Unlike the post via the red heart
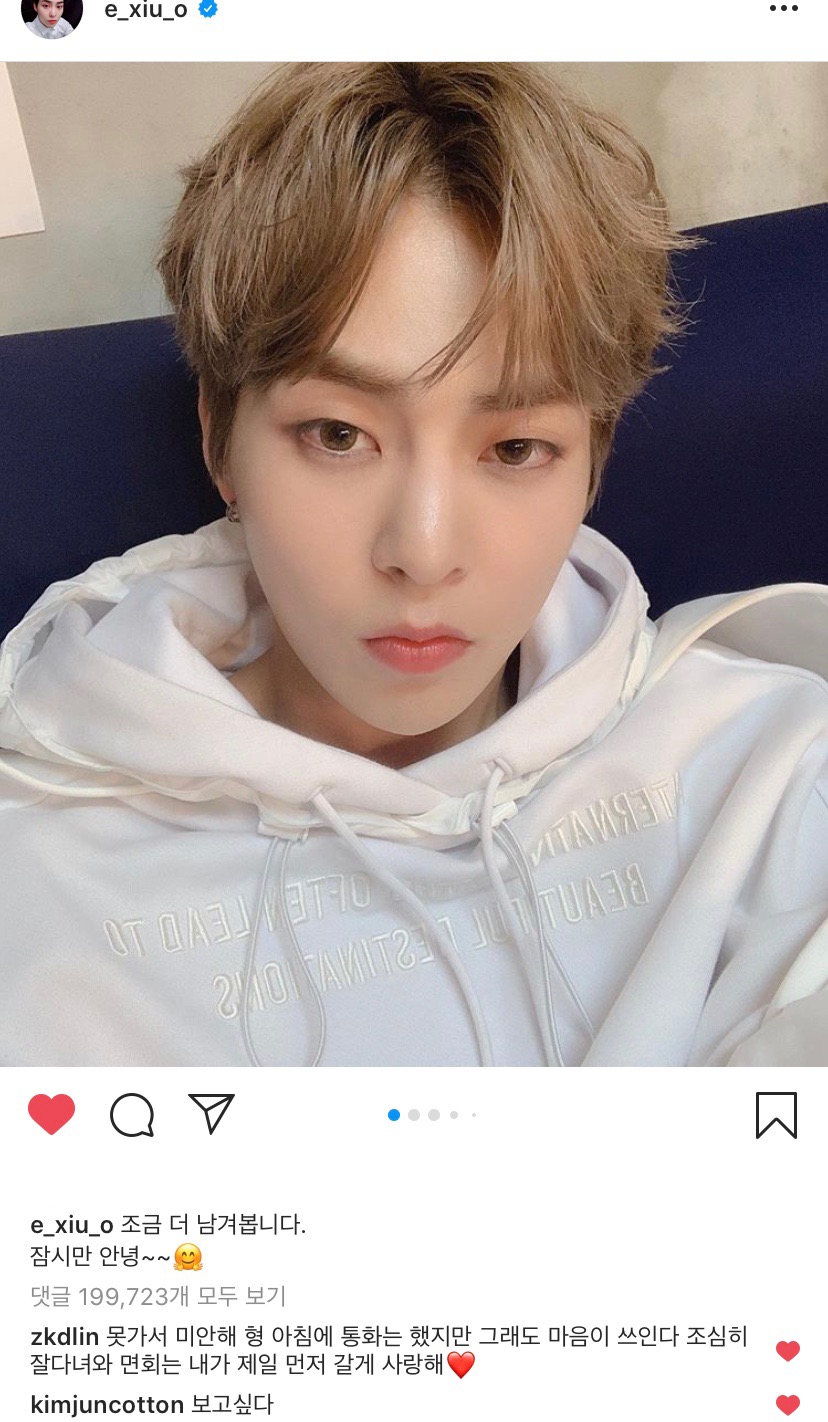 coord(51,1114)
